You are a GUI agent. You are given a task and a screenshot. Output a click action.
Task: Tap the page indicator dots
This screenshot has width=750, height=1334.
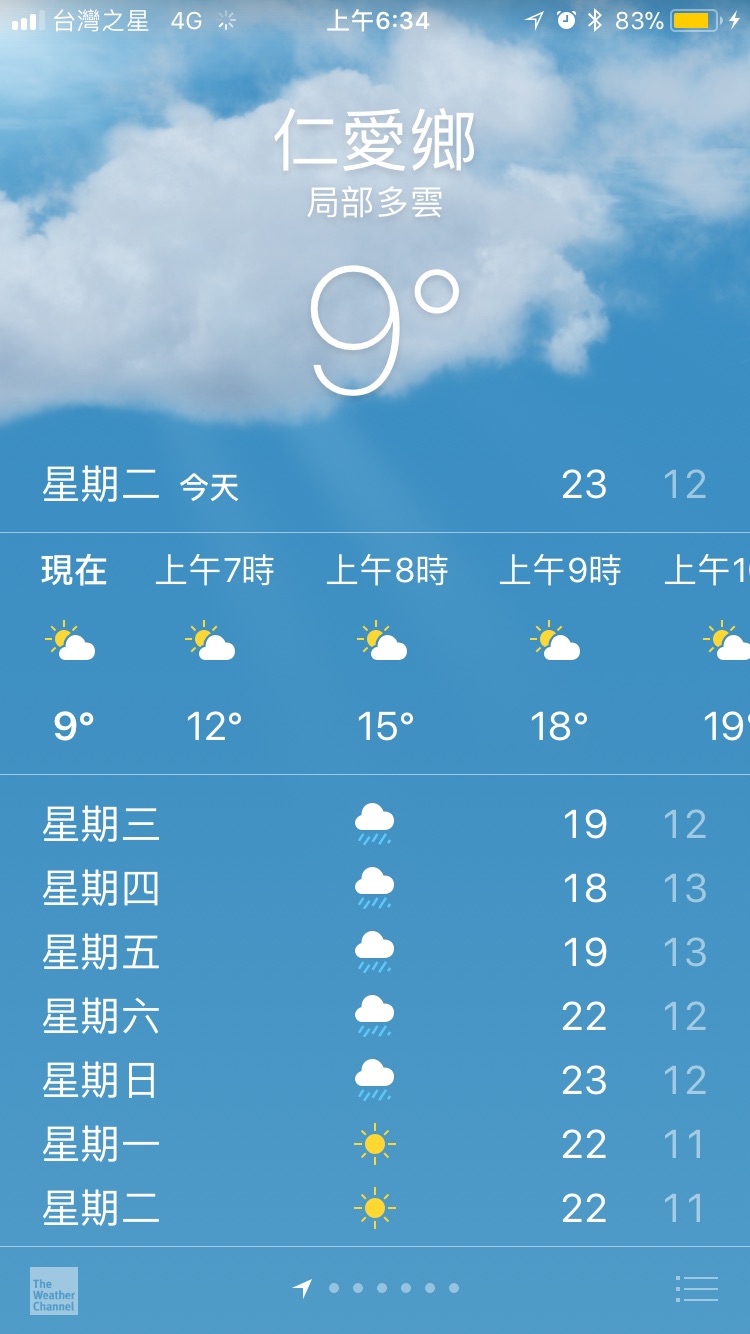click(380, 1288)
